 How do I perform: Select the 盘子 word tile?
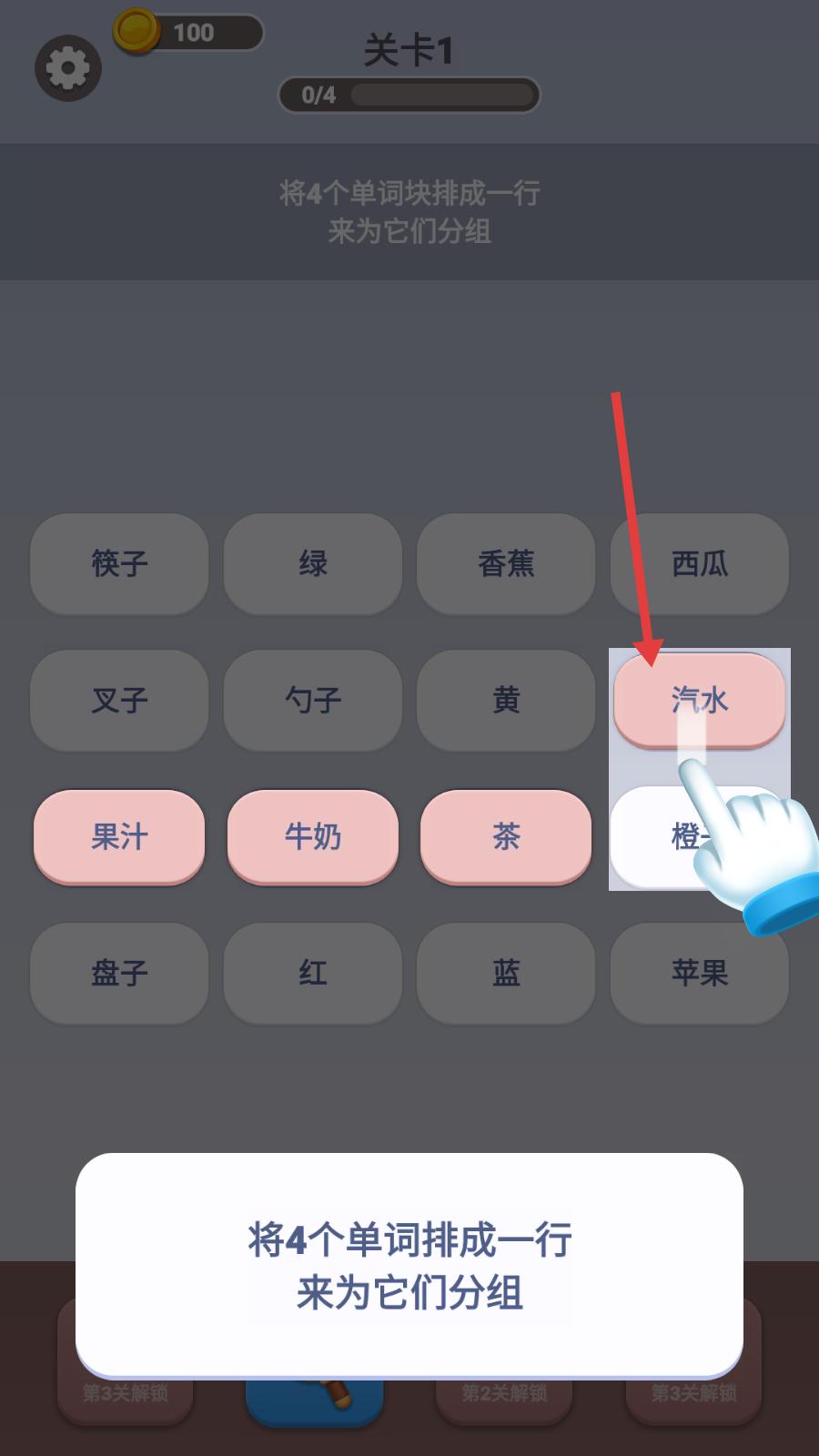[119, 974]
